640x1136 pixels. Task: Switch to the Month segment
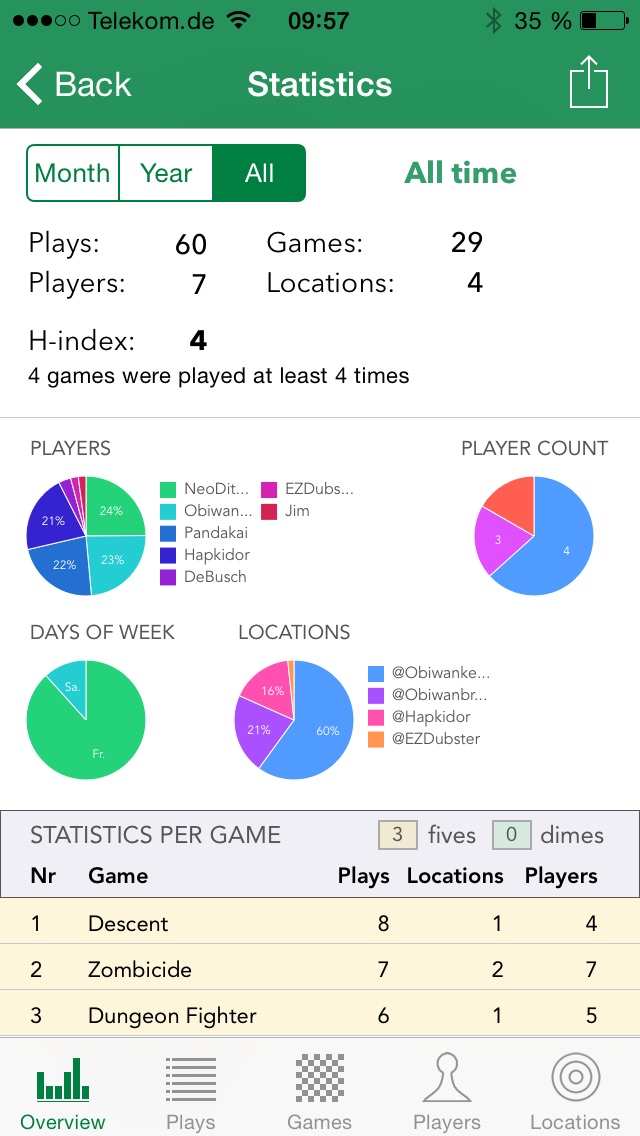[x=72, y=173]
